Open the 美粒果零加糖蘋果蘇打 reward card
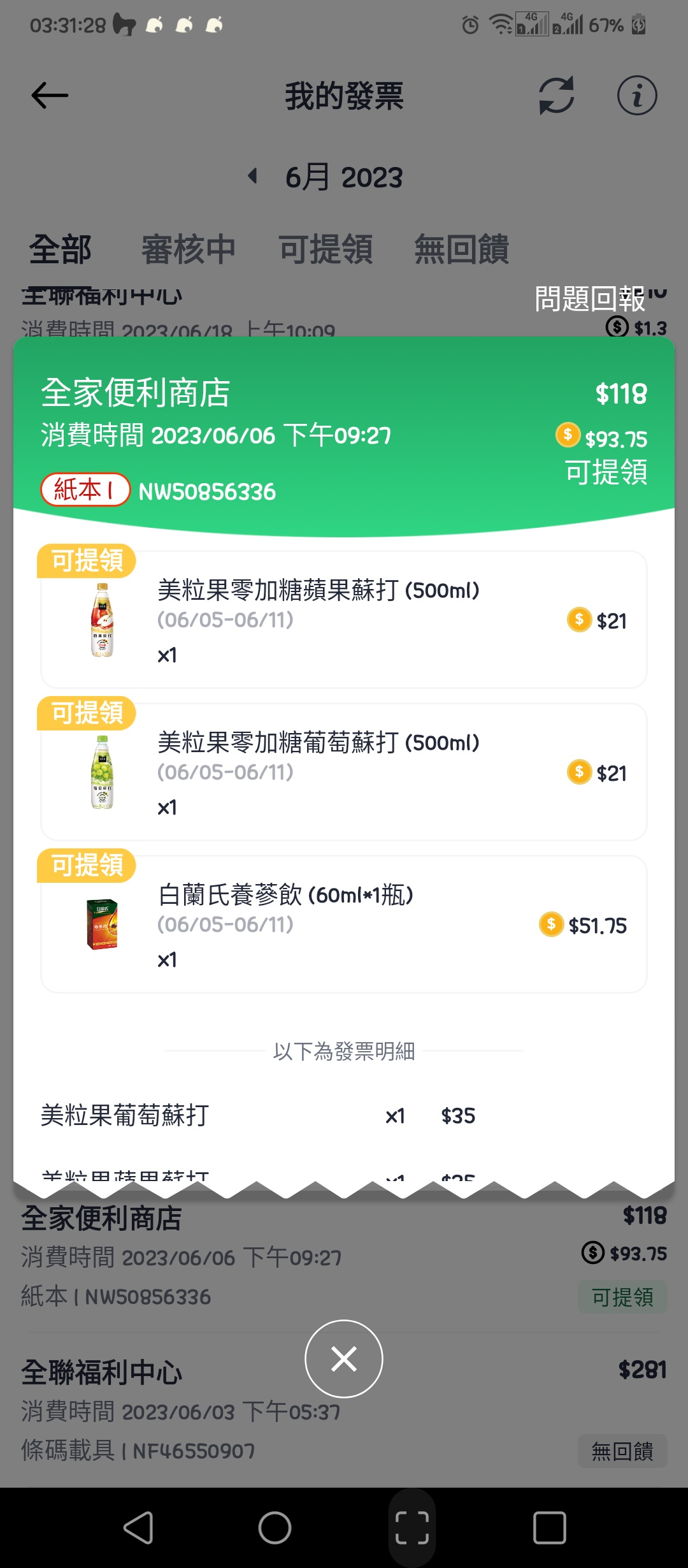 tap(344, 620)
